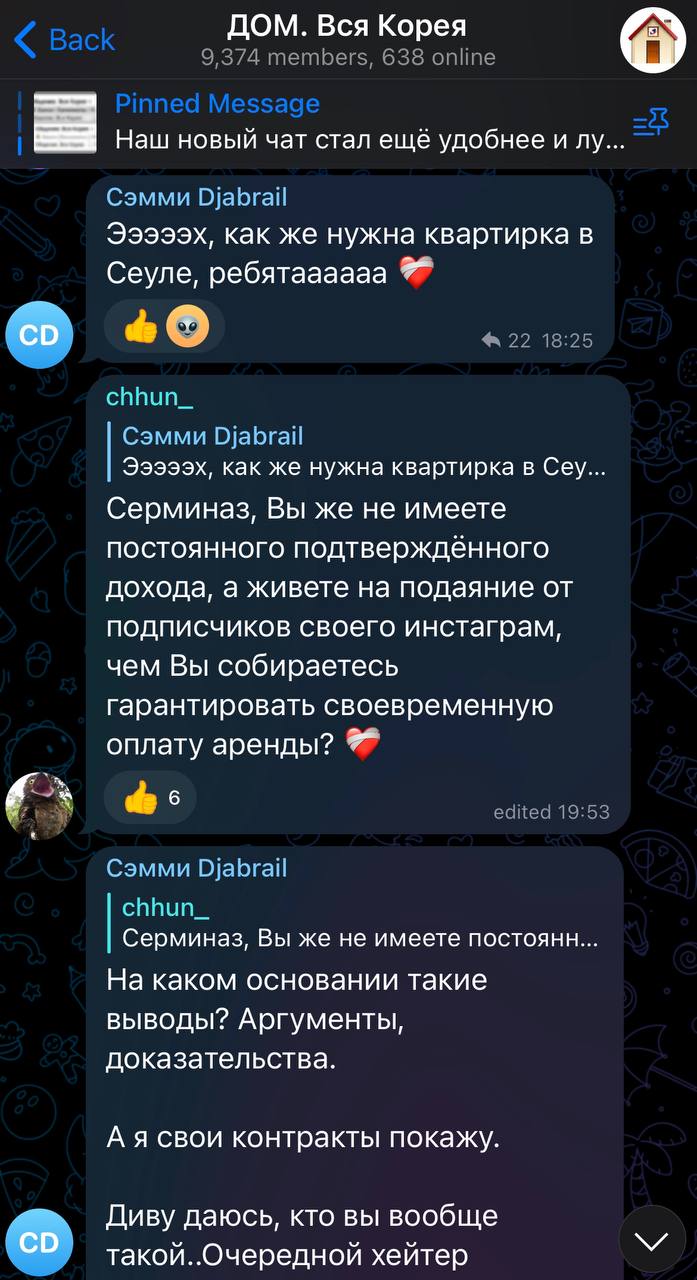The width and height of the screenshot is (697, 1280).
Task: Open the pinned messages list icon
Action: pyautogui.click(x=651, y=123)
